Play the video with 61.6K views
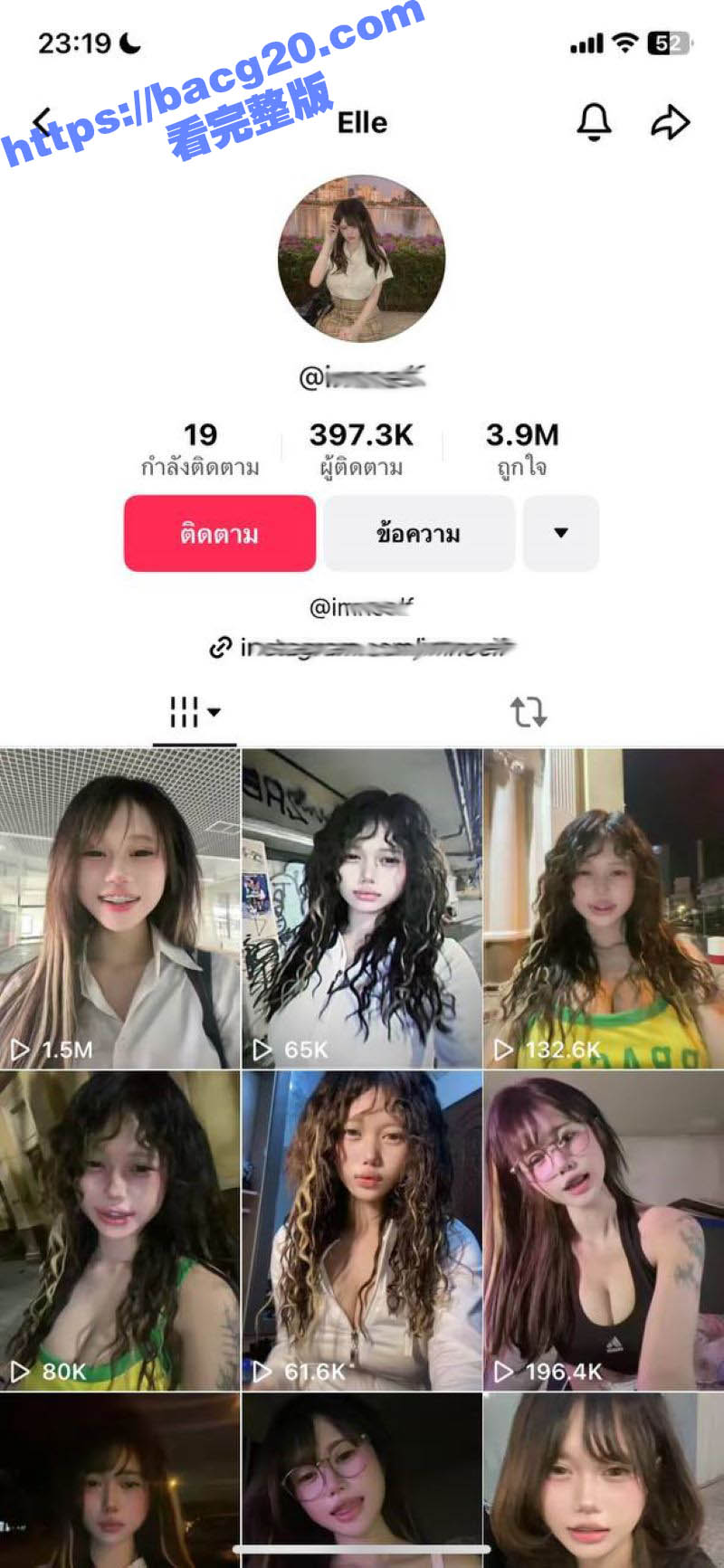724x1568 pixels. 362,1231
